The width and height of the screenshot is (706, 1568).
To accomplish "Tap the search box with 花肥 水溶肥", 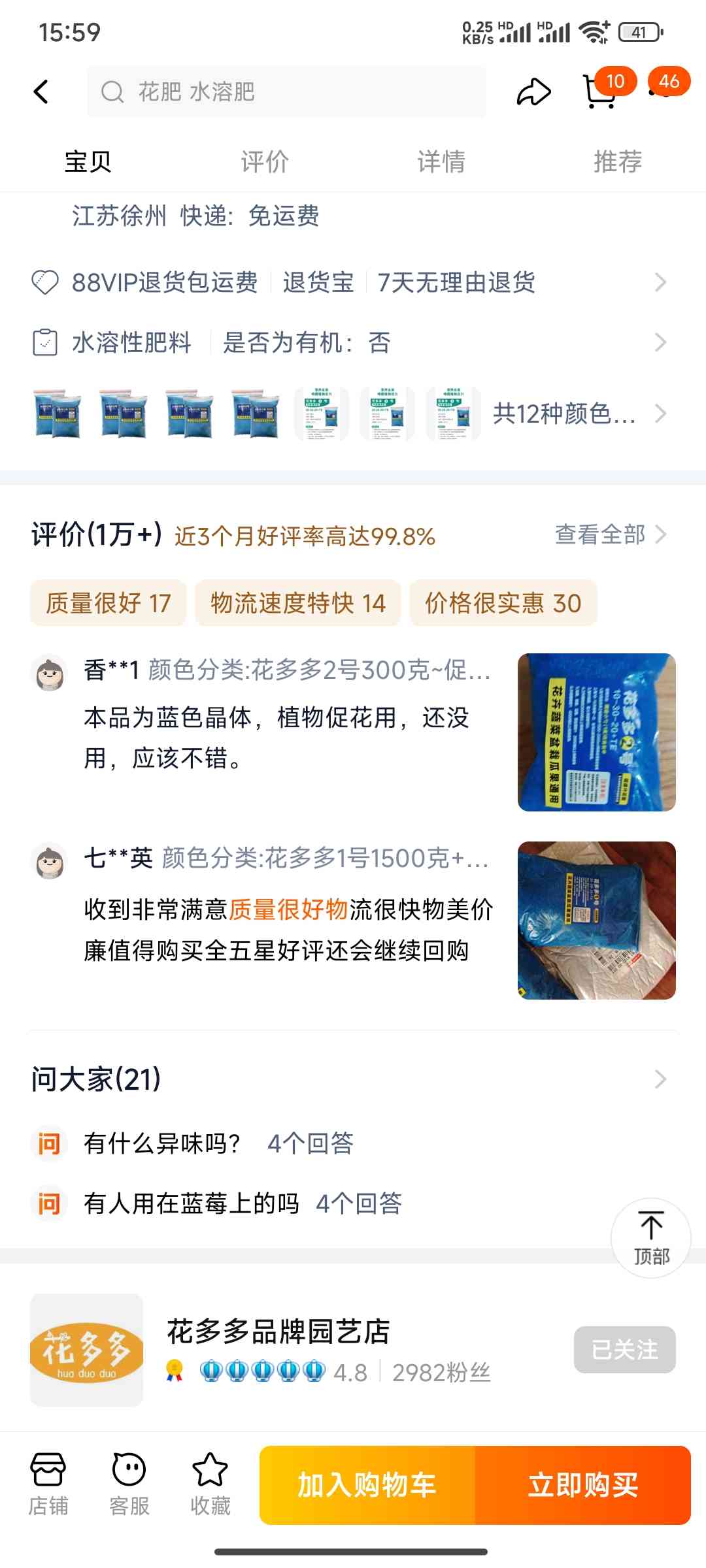I will [x=286, y=91].
